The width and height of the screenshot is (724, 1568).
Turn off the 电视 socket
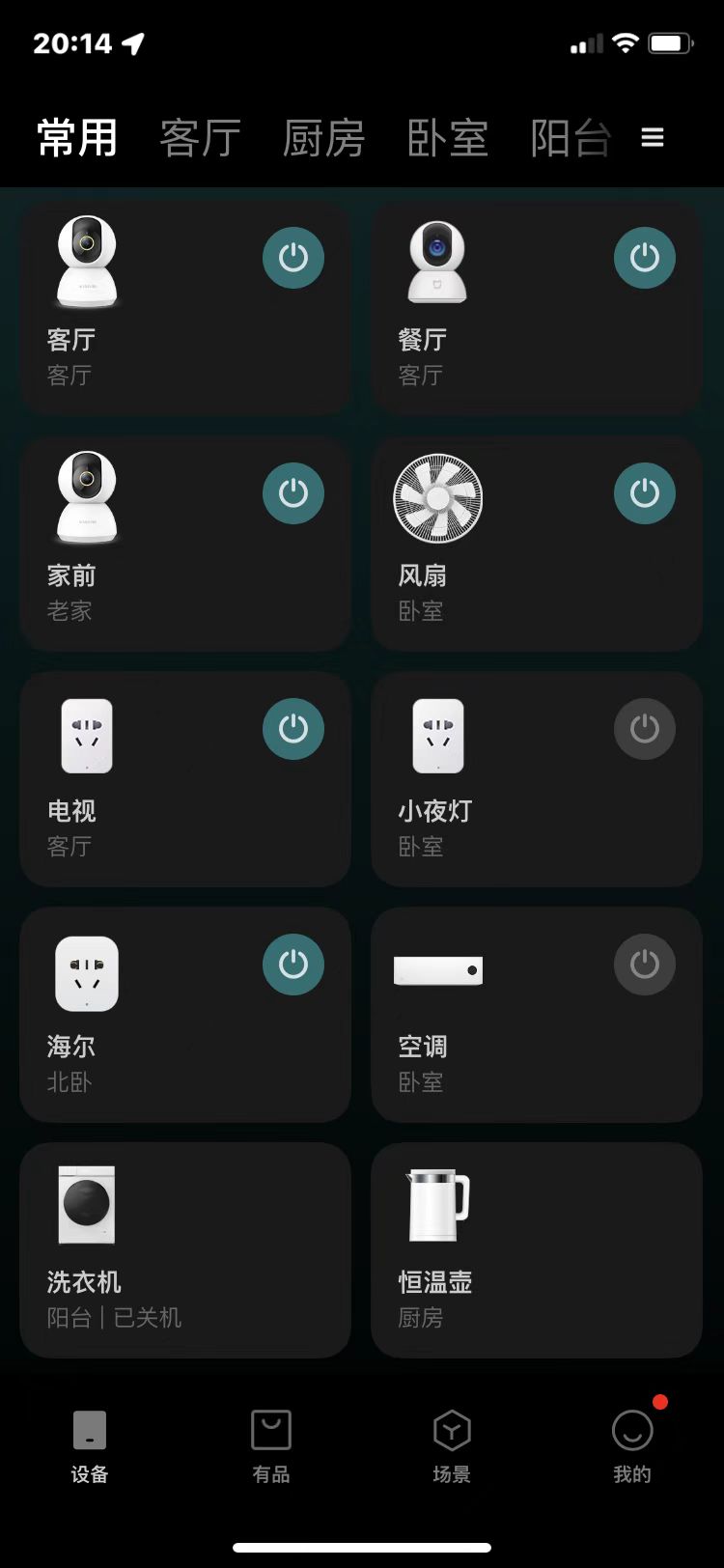click(x=293, y=729)
